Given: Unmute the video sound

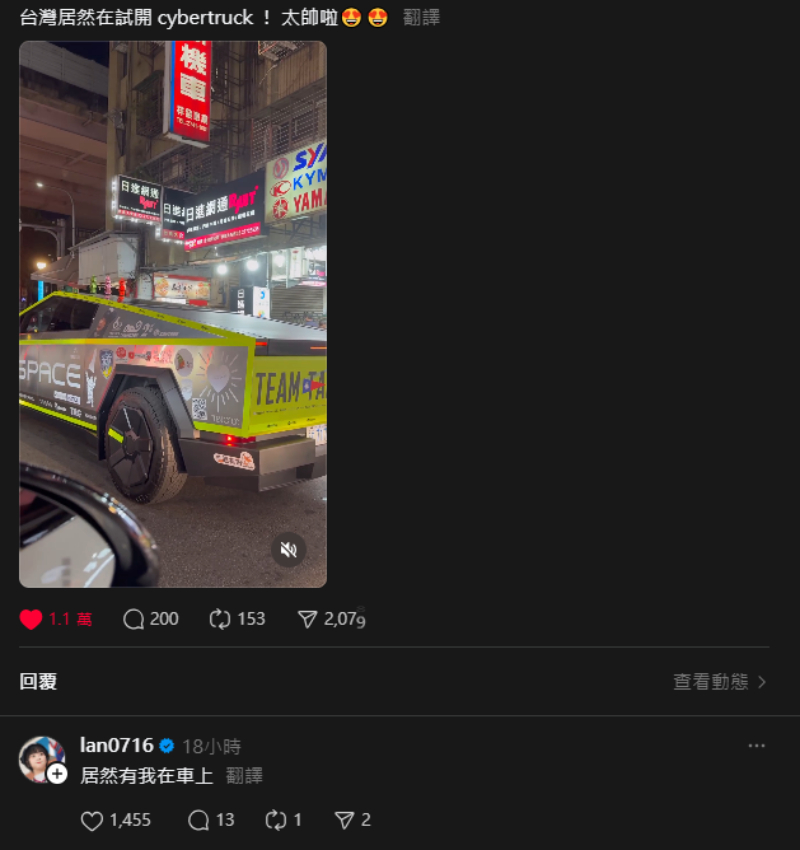Looking at the screenshot, I should tap(289, 550).
